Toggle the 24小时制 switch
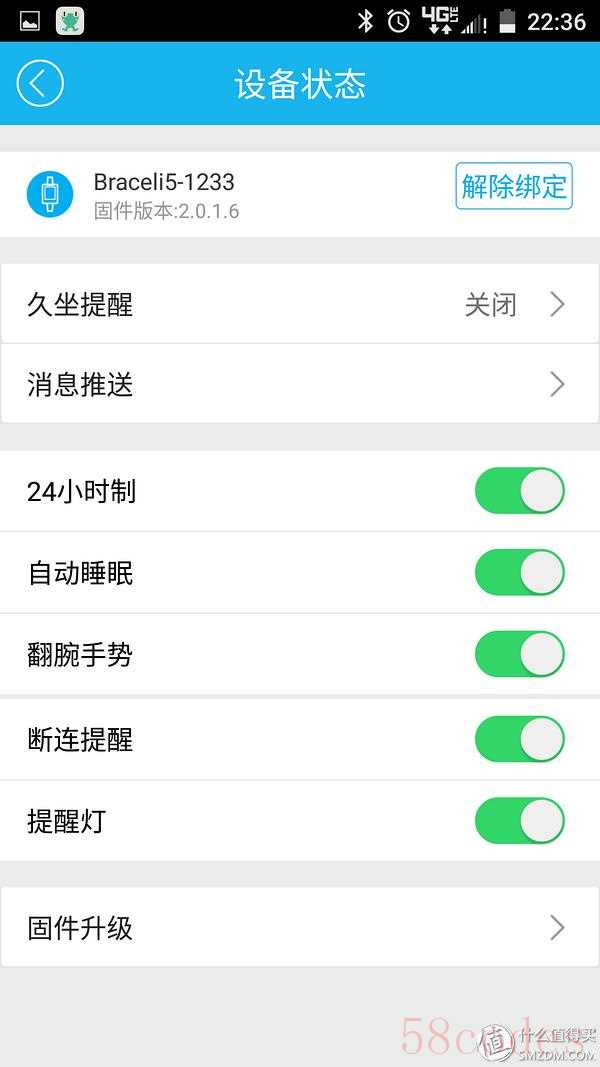 [x=520, y=491]
